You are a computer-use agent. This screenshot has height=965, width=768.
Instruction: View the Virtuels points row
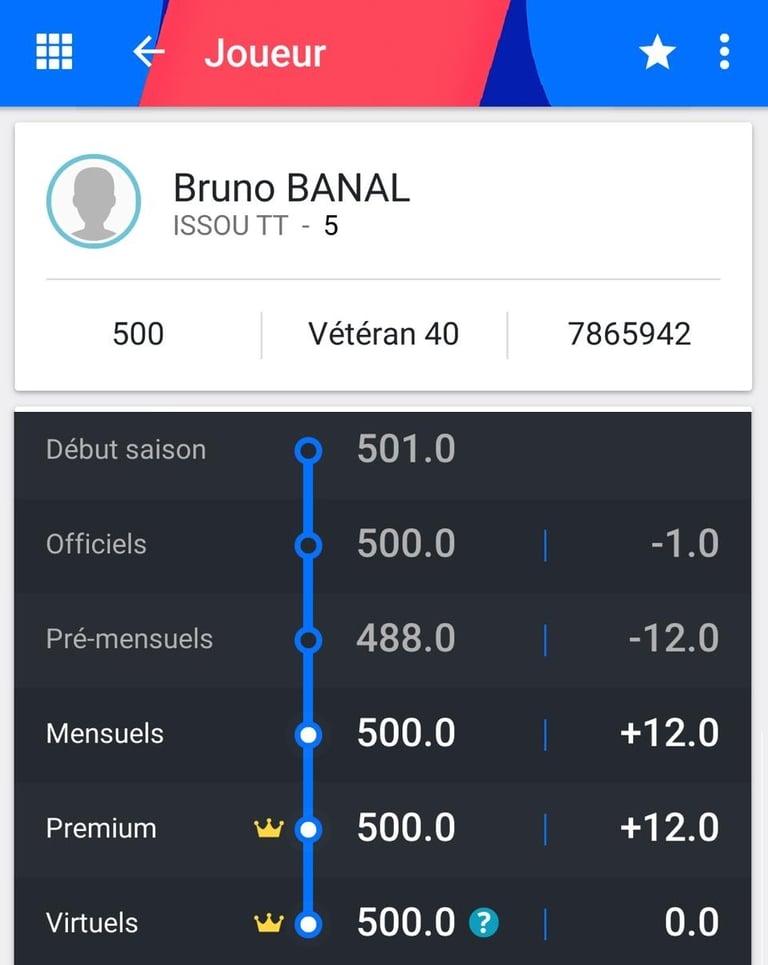point(383,923)
